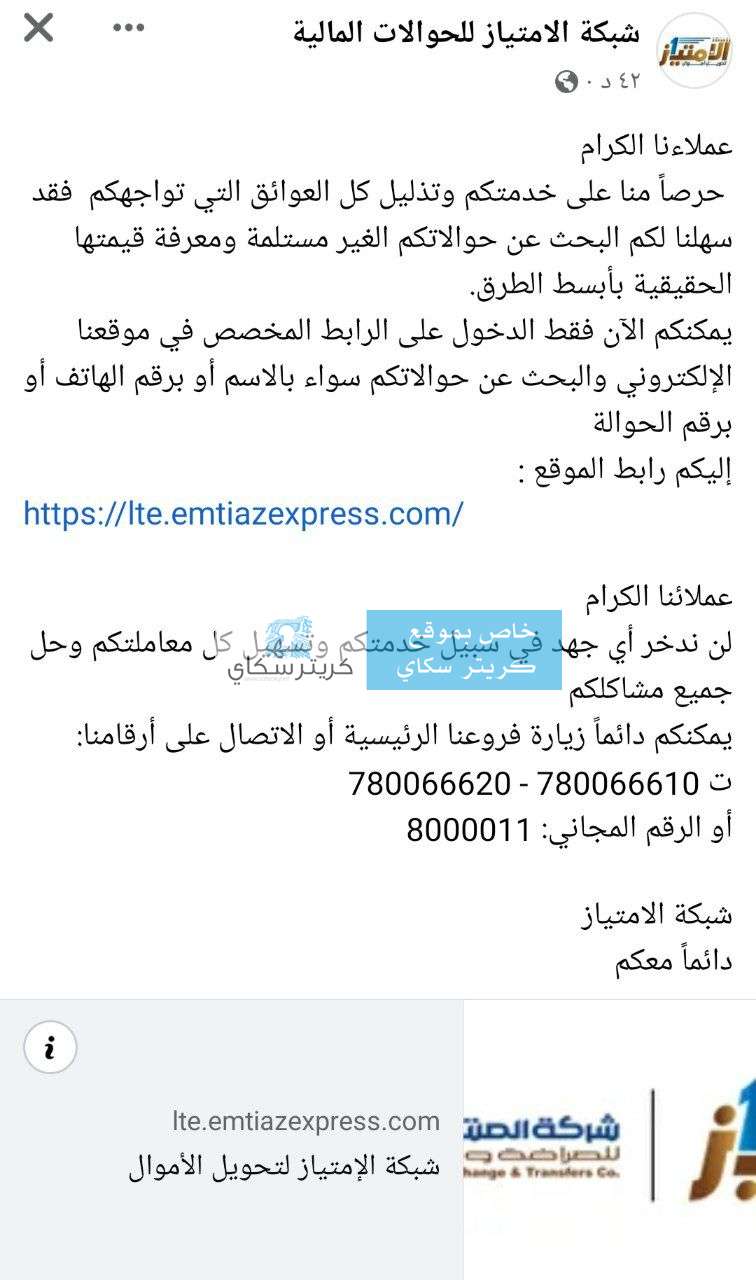Open شبكة الامتياز للحوالات المالية page avatar
756x1280 pixels.
(x=694, y=49)
